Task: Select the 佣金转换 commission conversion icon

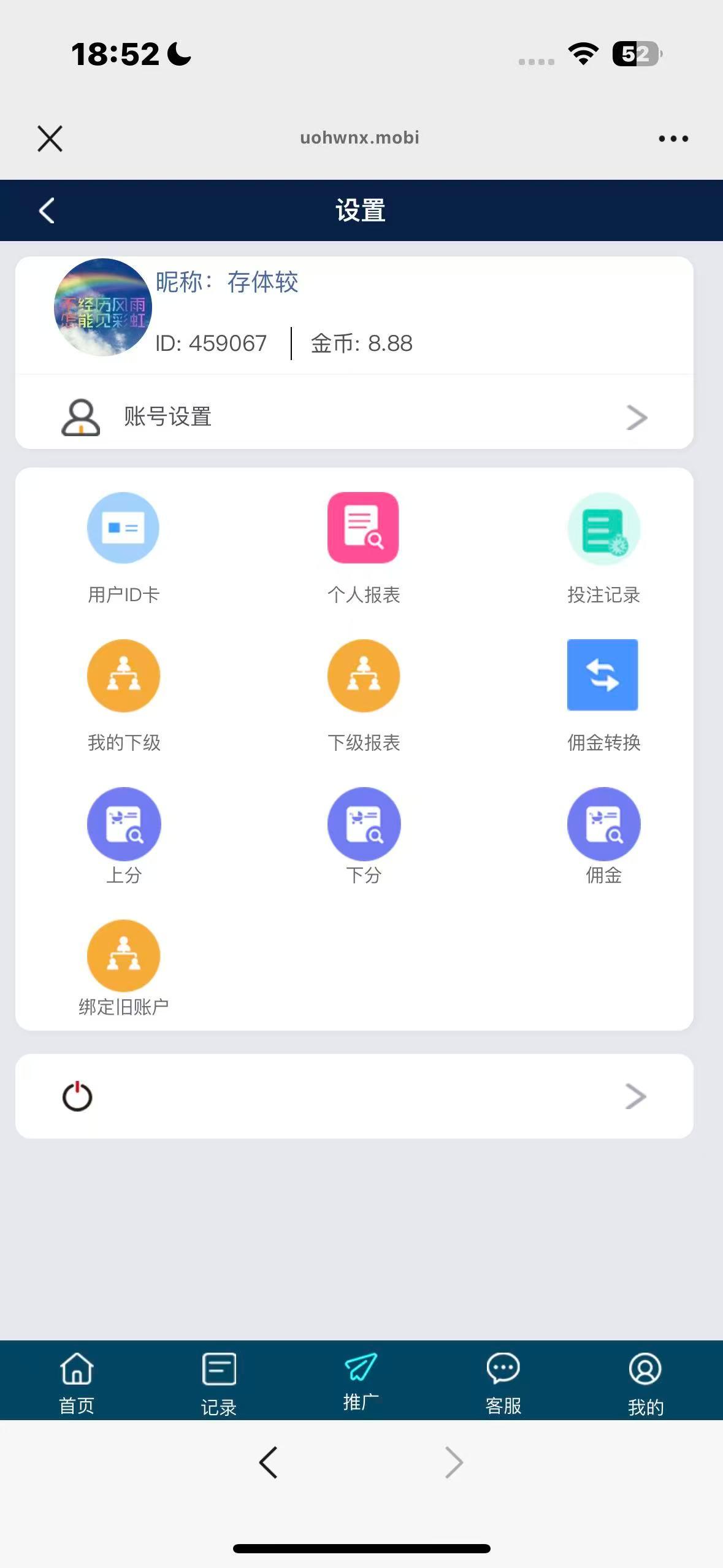Action: (x=603, y=675)
